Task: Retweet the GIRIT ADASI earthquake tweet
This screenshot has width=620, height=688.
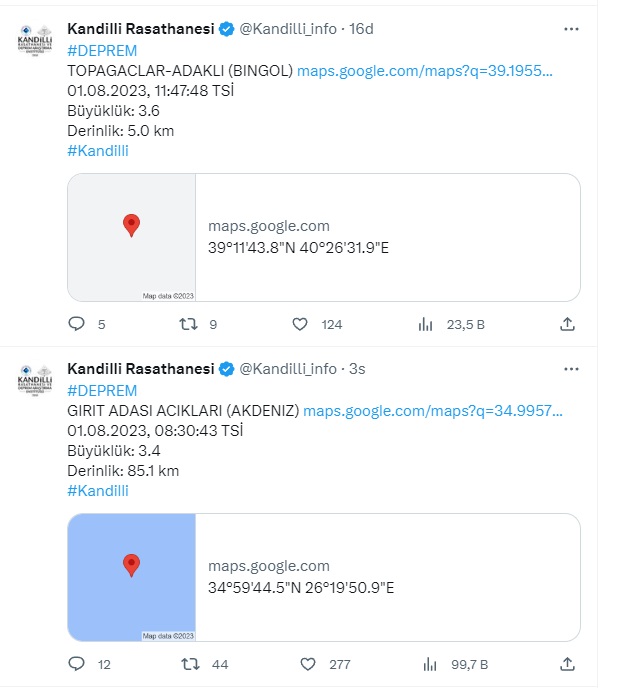Action: pyautogui.click(x=187, y=664)
